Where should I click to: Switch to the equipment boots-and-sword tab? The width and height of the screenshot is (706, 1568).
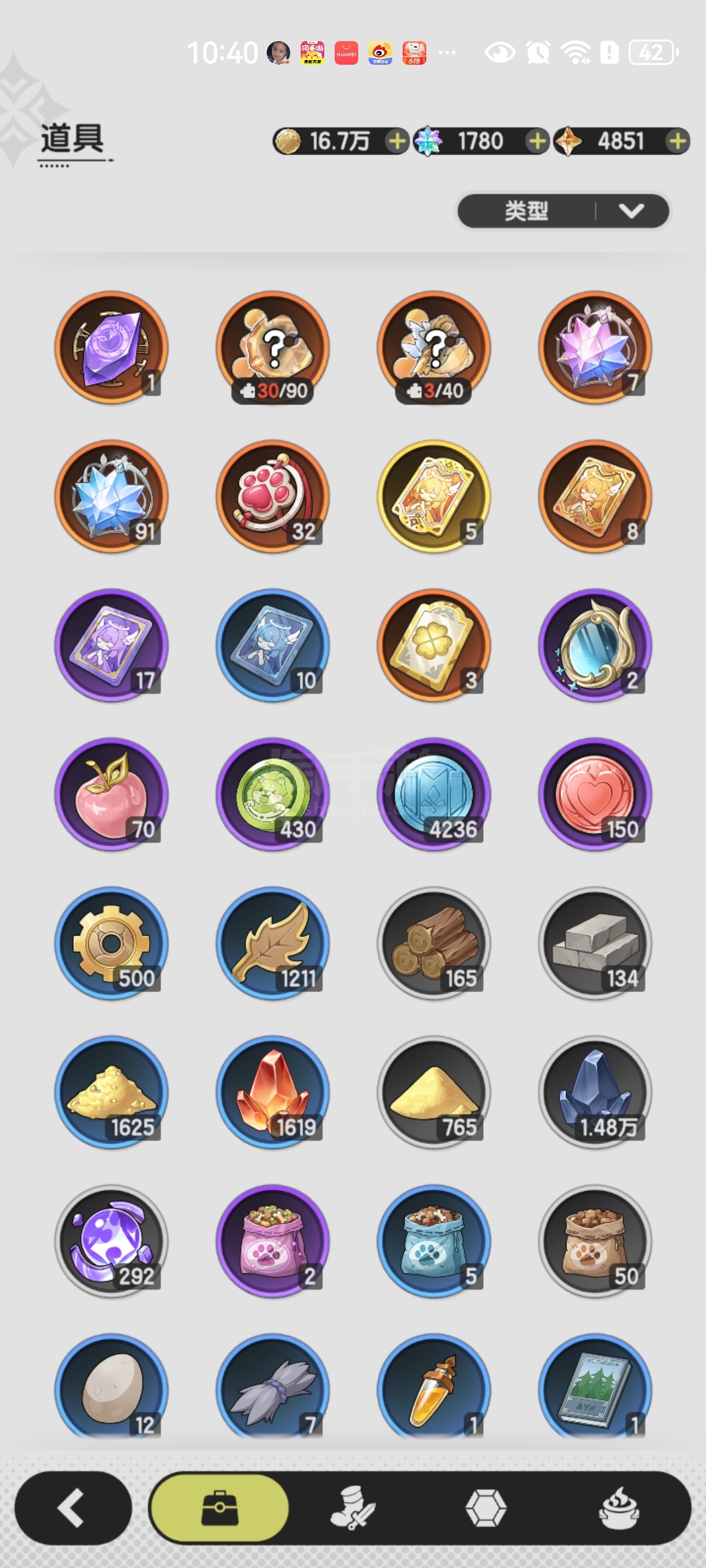[353, 1508]
